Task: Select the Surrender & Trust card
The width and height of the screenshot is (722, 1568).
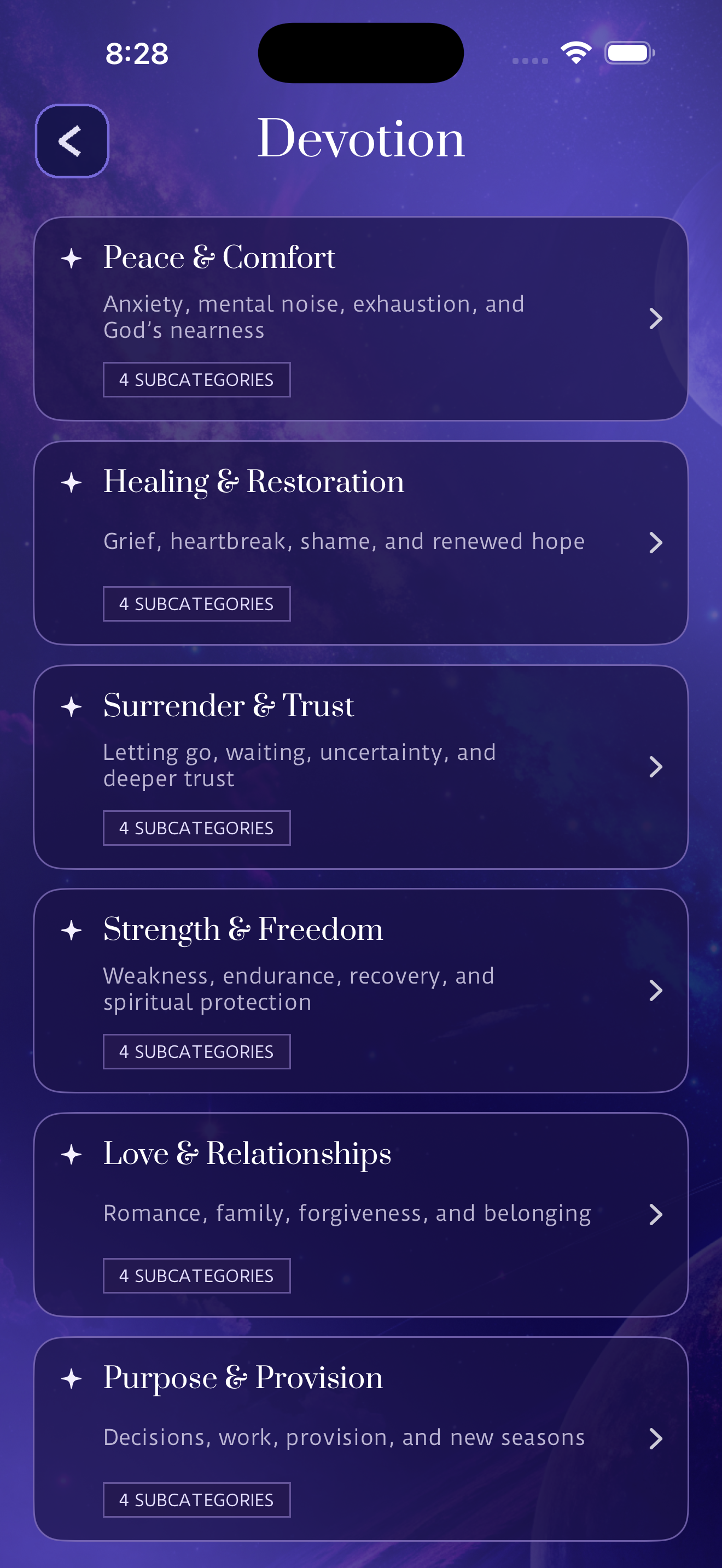Action: point(360,767)
